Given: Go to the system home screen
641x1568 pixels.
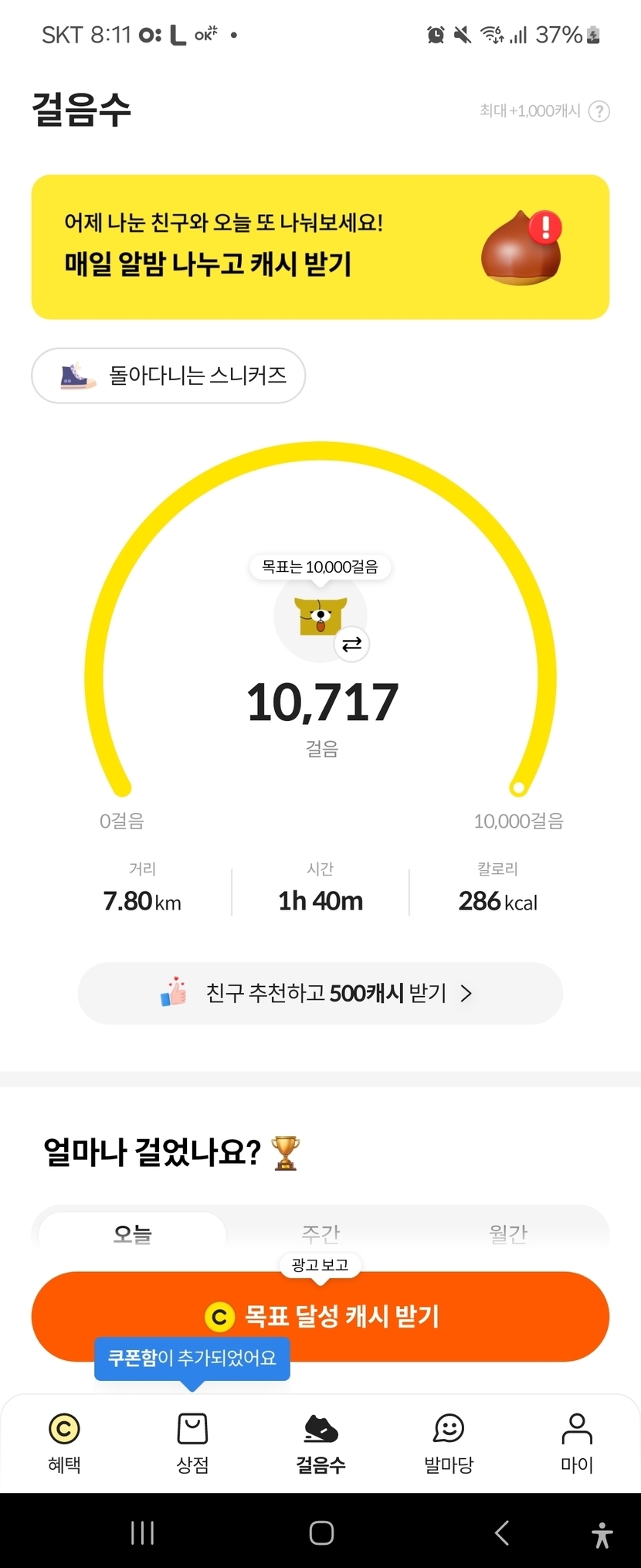Looking at the screenshot, I should [x=321, y=1532].
